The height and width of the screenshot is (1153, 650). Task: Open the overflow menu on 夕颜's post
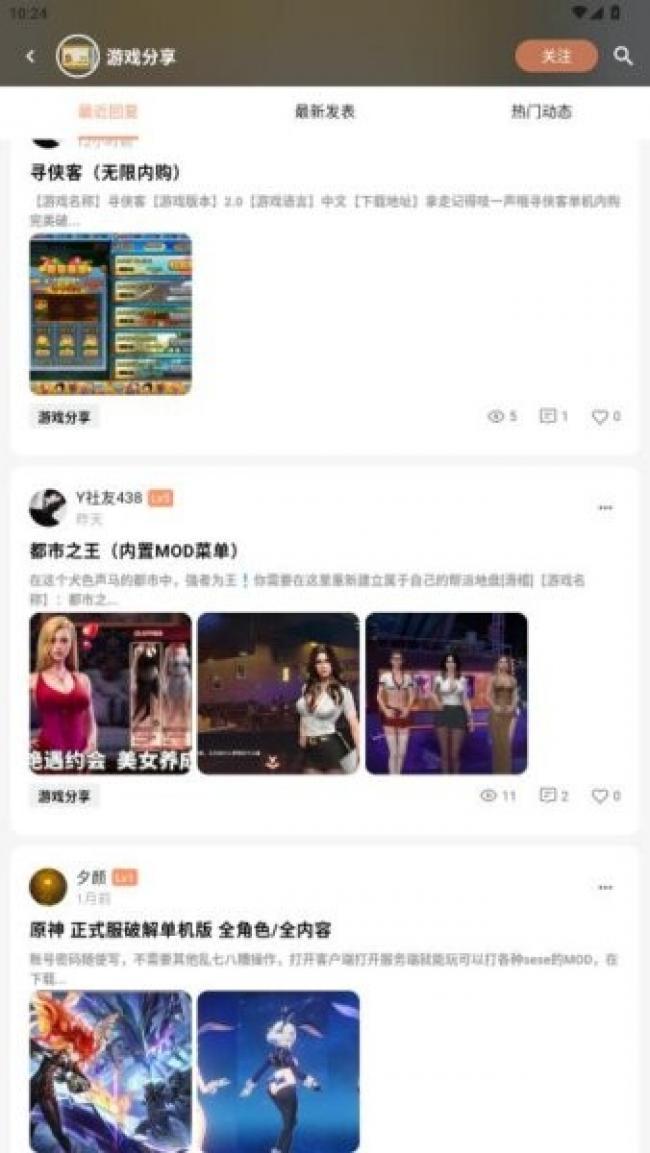pyautogui.click(x=605, y=887)
